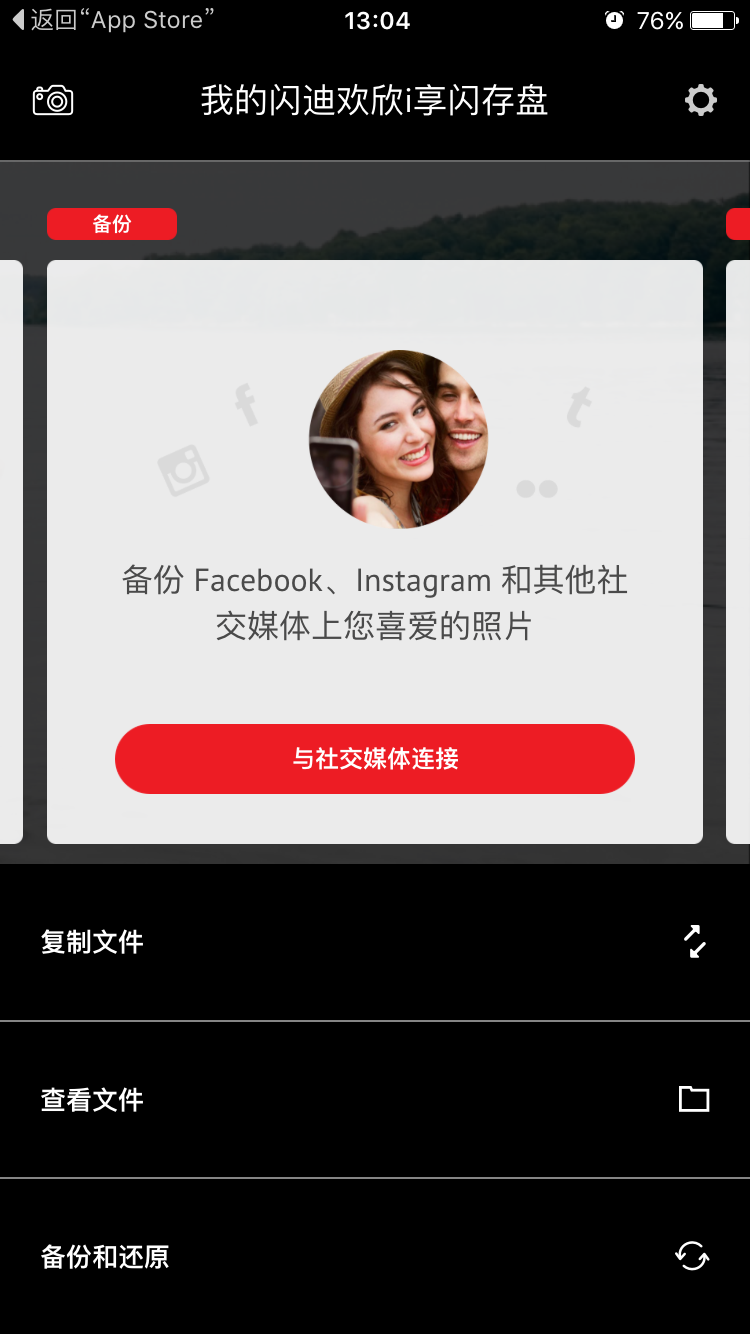Open the camera icon in the header
750x1334 pixels.
click(53, 100)
